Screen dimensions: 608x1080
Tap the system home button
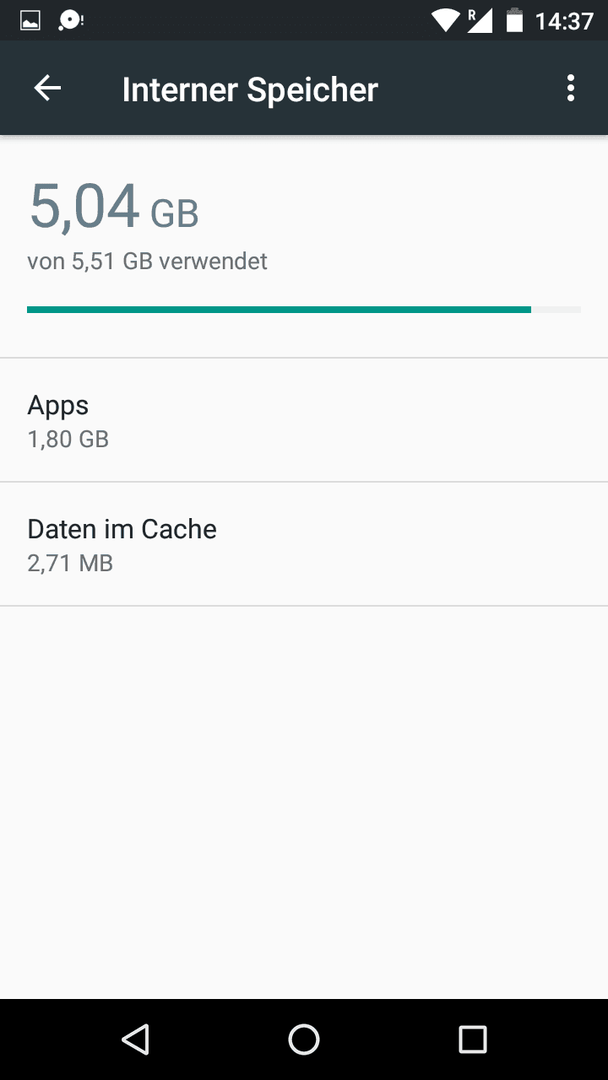[304, 1039]
